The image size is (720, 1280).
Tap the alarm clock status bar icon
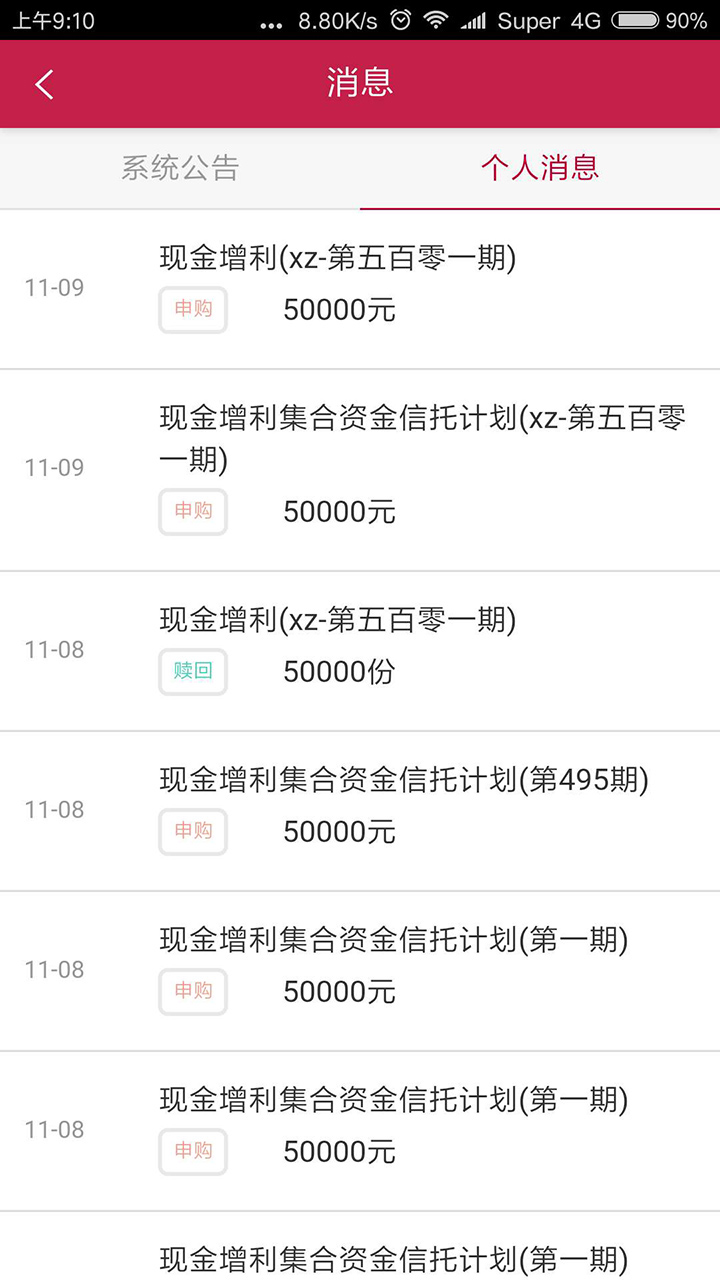tap(403, 20)
